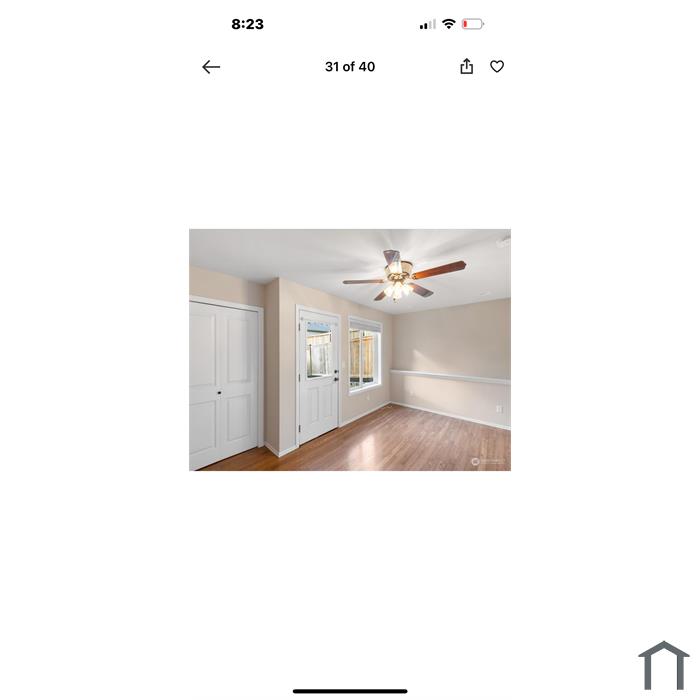
Task: Save the listing with the heart icon
Action: [497, 66]
